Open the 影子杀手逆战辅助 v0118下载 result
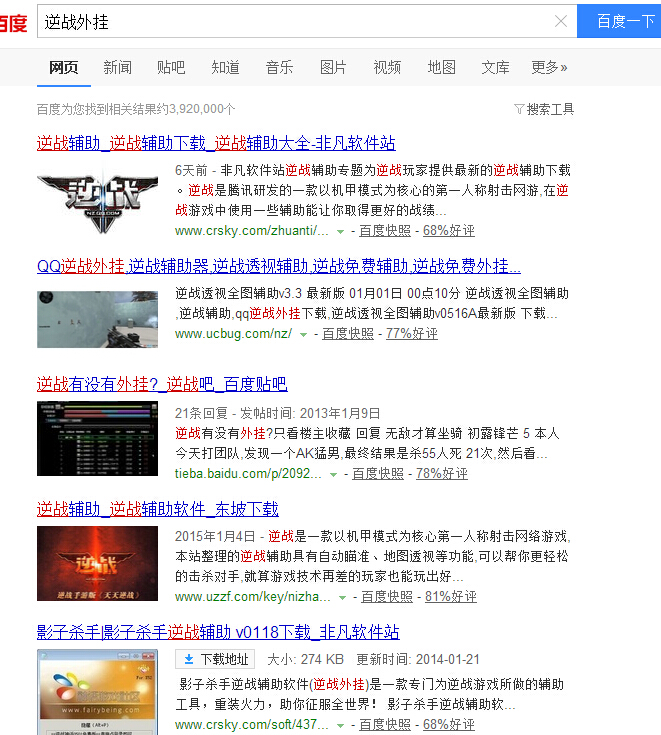This screenshot has width=661, height=735. [218, 632]
